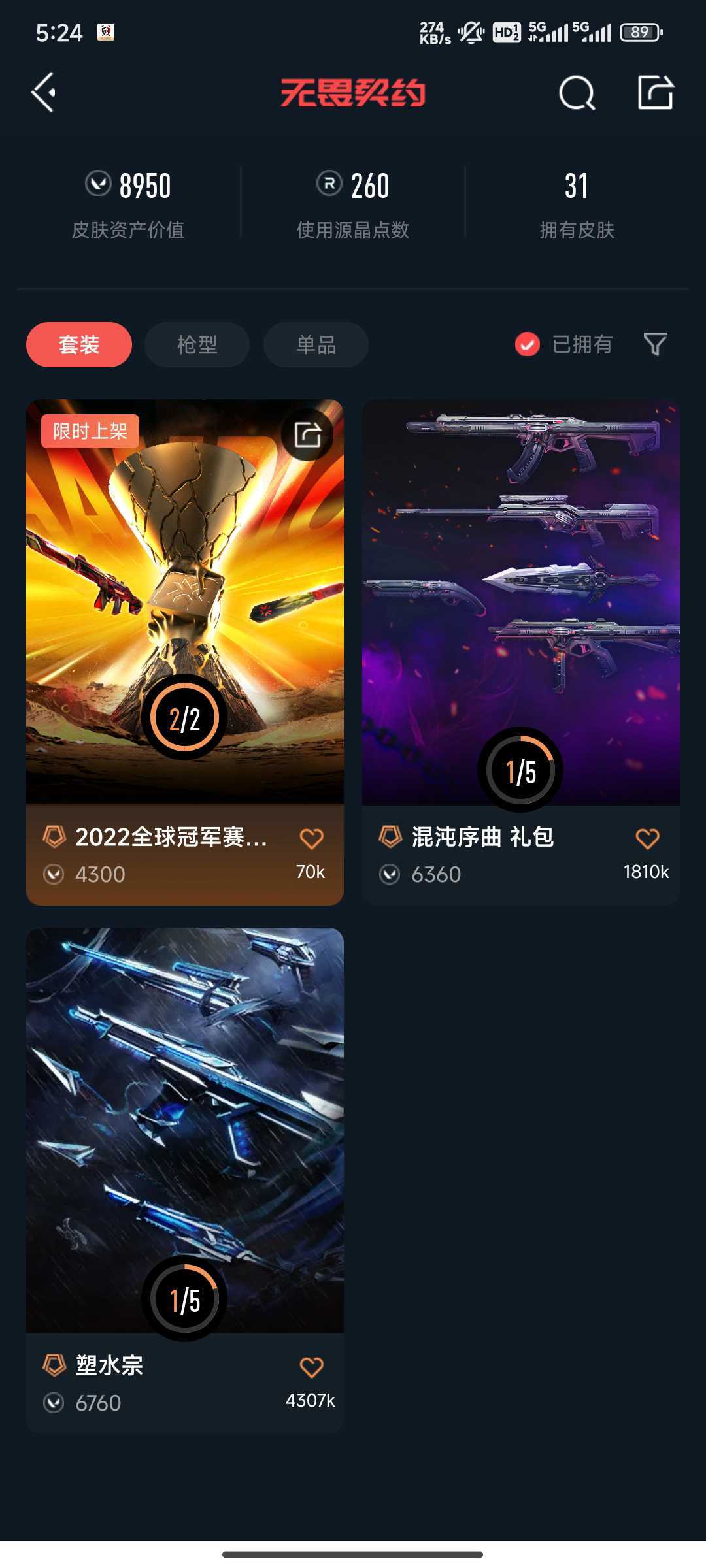Share this page via the header share icon

coord(656,92)
